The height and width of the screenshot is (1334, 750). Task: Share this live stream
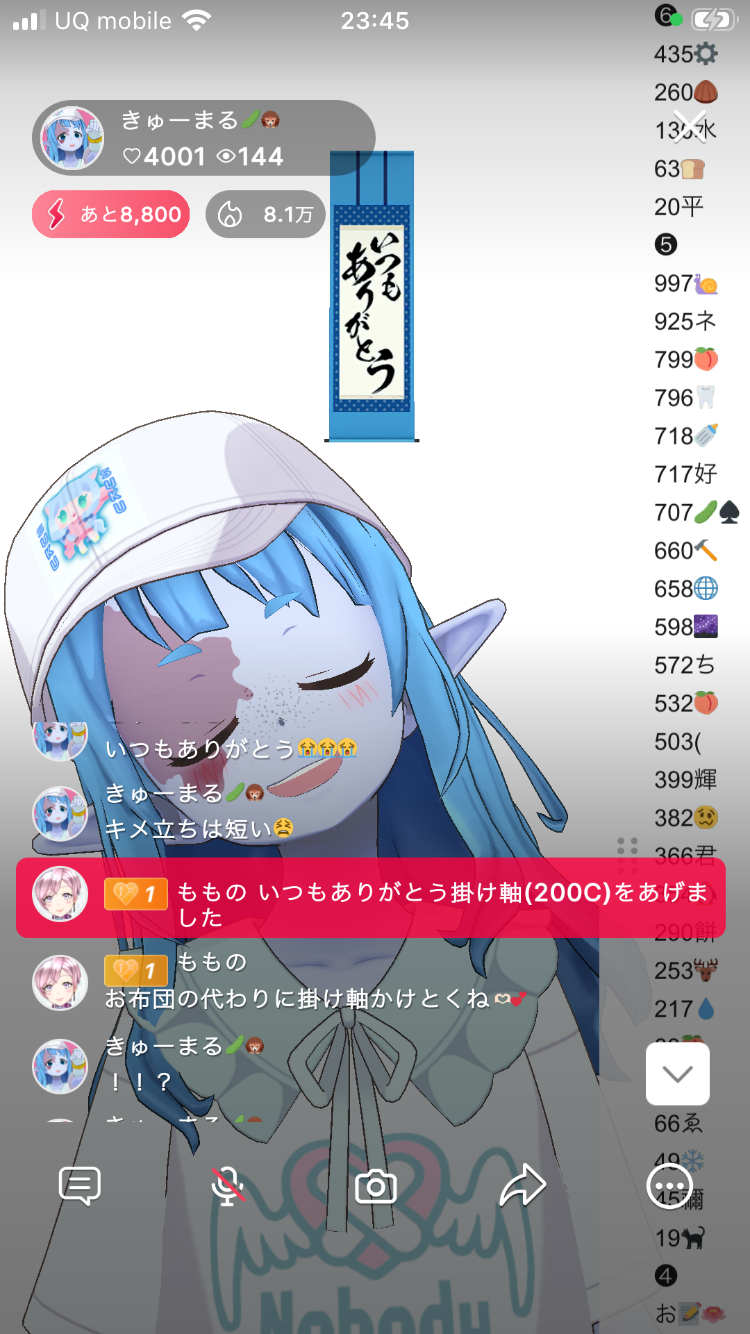click(523, 1186)
